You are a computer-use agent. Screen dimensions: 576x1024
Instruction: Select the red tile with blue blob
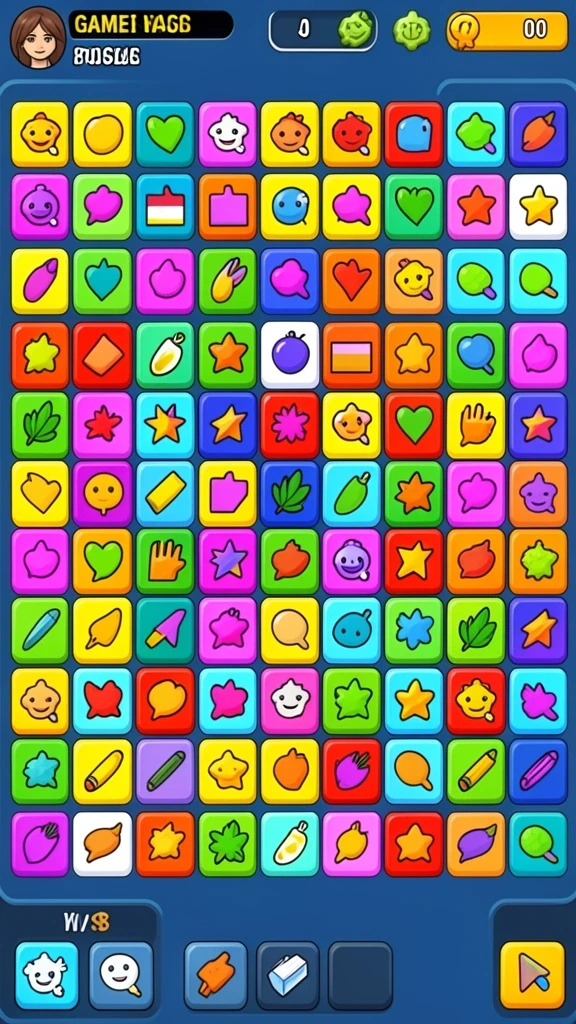pos(414,134)
